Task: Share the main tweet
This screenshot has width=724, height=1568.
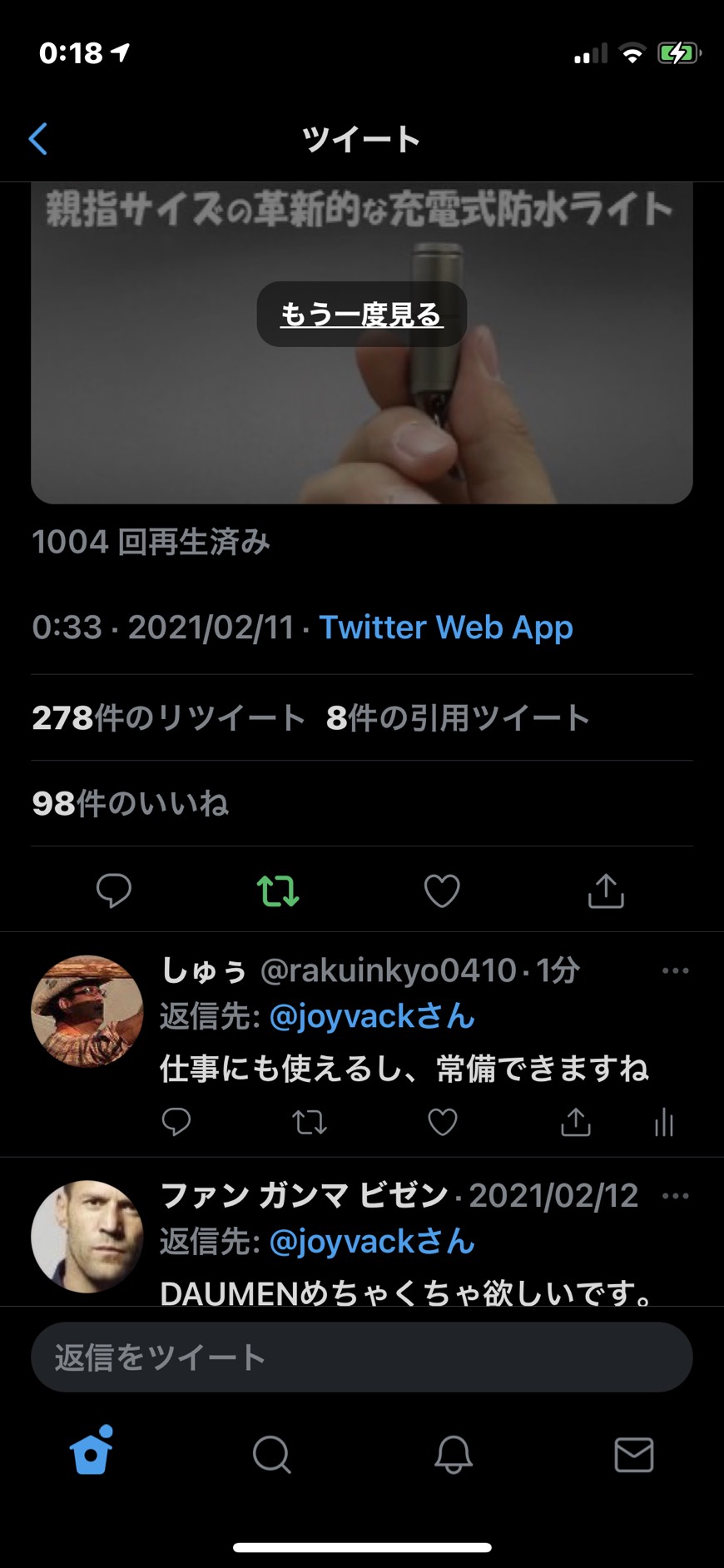Action: tap(606, 891)
